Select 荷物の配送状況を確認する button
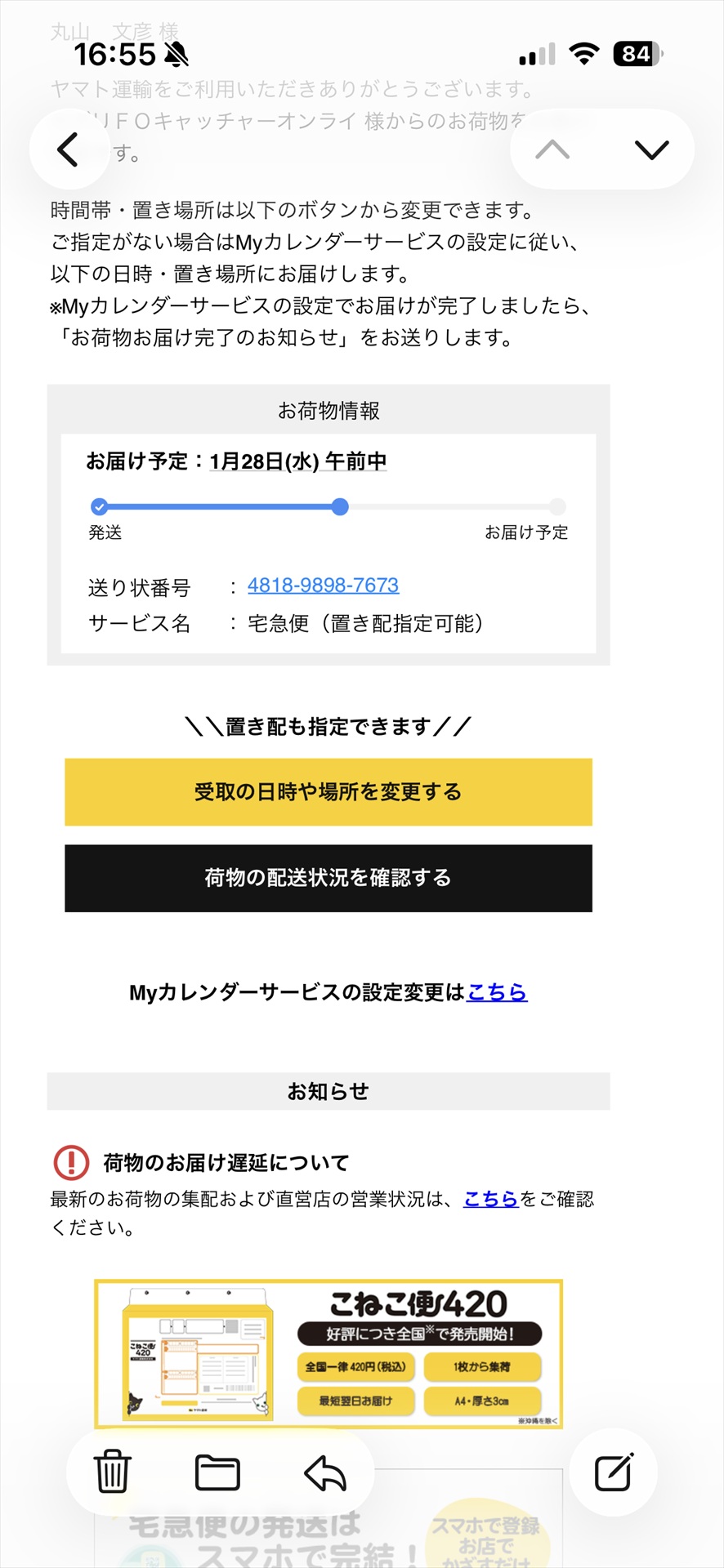Screen dimensions: 724x1568 click(328, 878)
